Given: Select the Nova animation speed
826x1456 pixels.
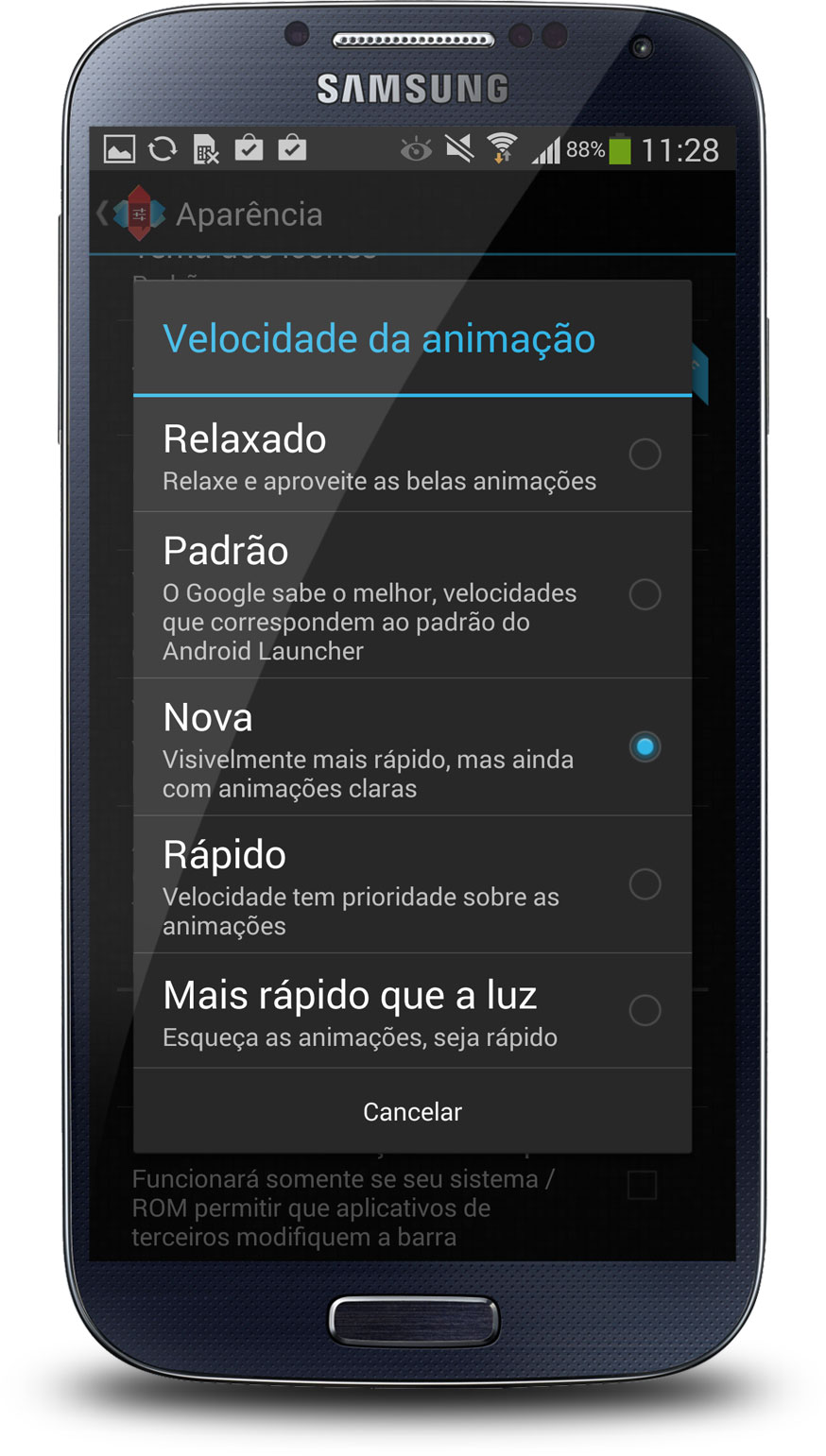Looking at the screenshot, I should tap(412, 747).
